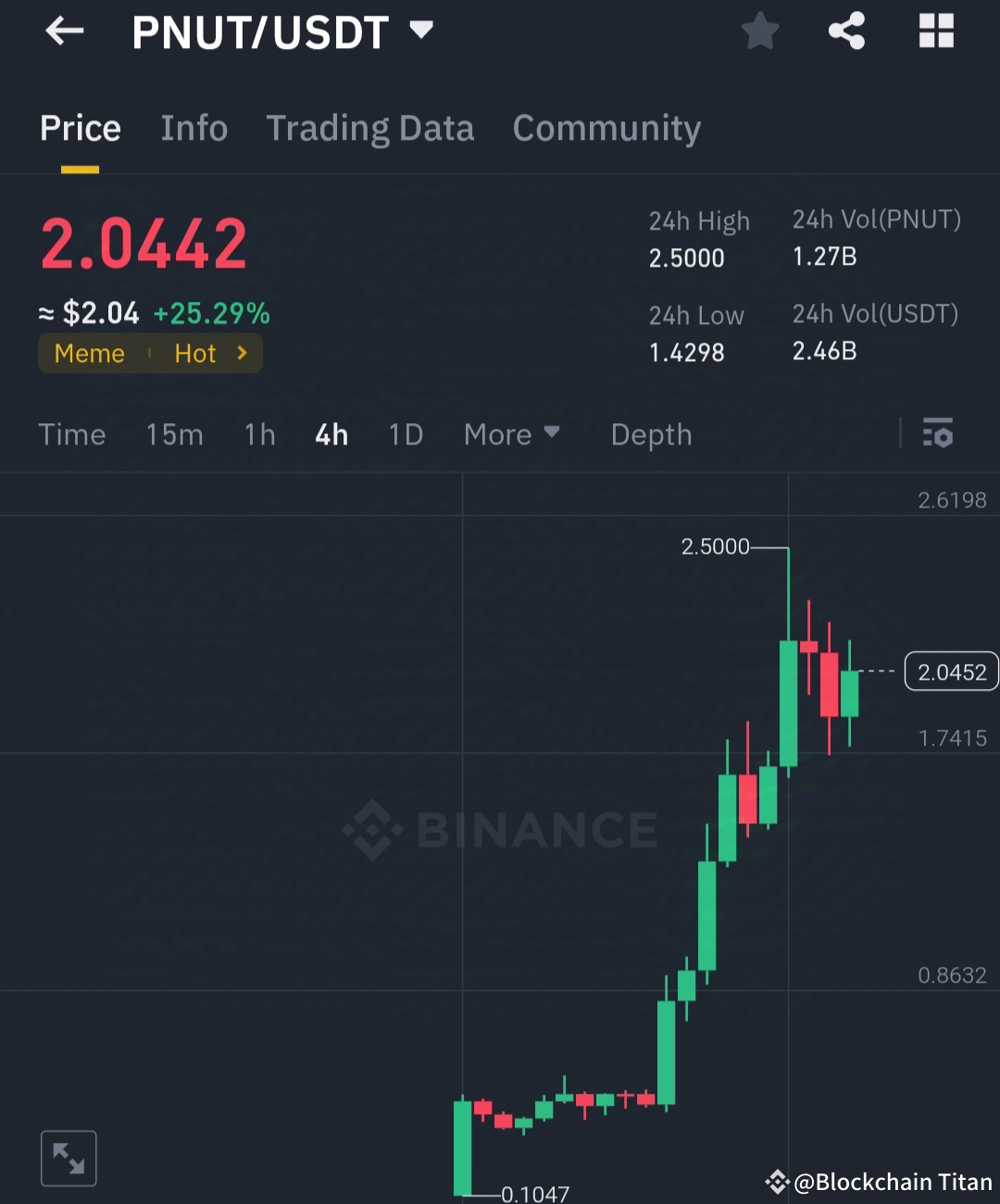Image resolution: width=1000 pixels, height=1204 pixels.
Task: Enable the 1h chart interval
Action: coord(259,433)
